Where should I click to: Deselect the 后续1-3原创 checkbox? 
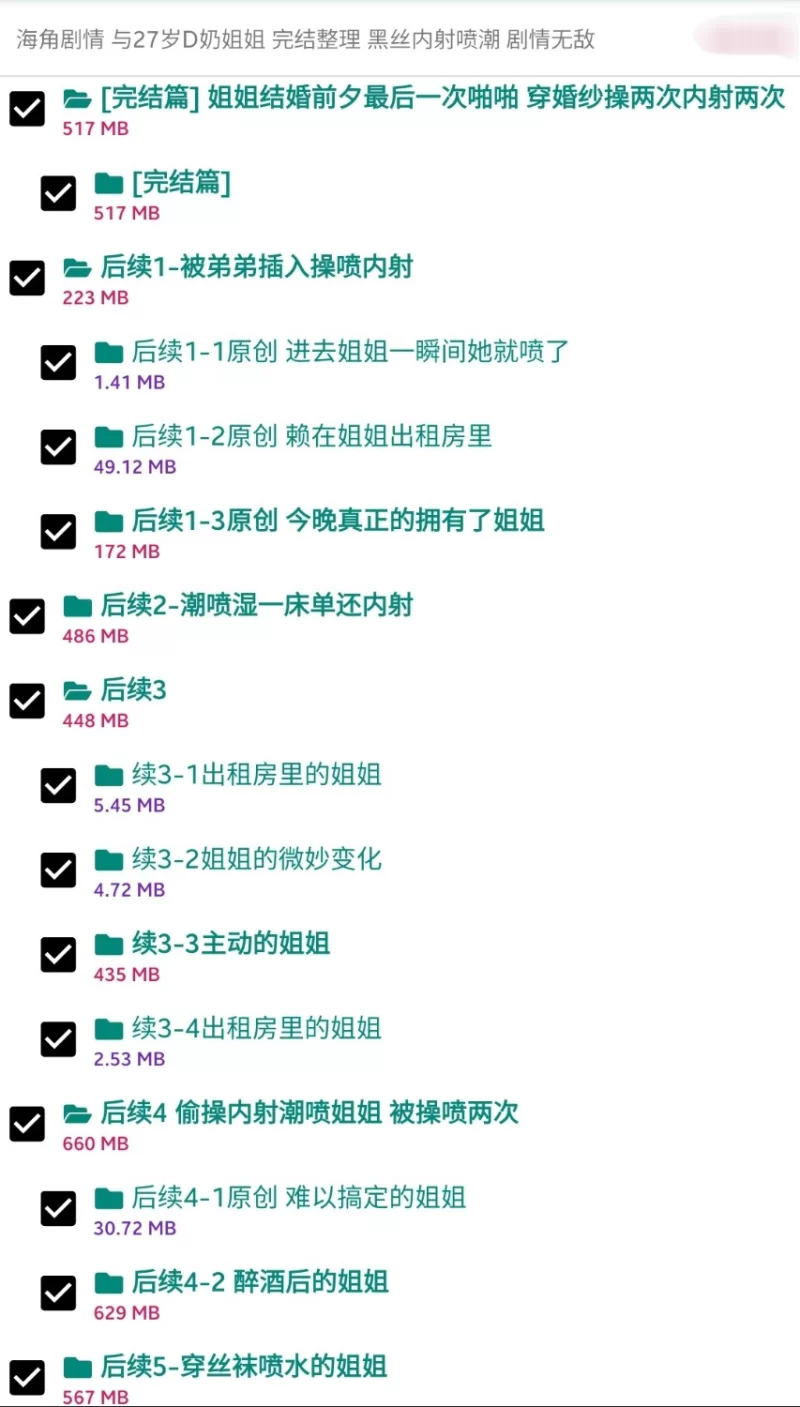click(x=58, y=532)
